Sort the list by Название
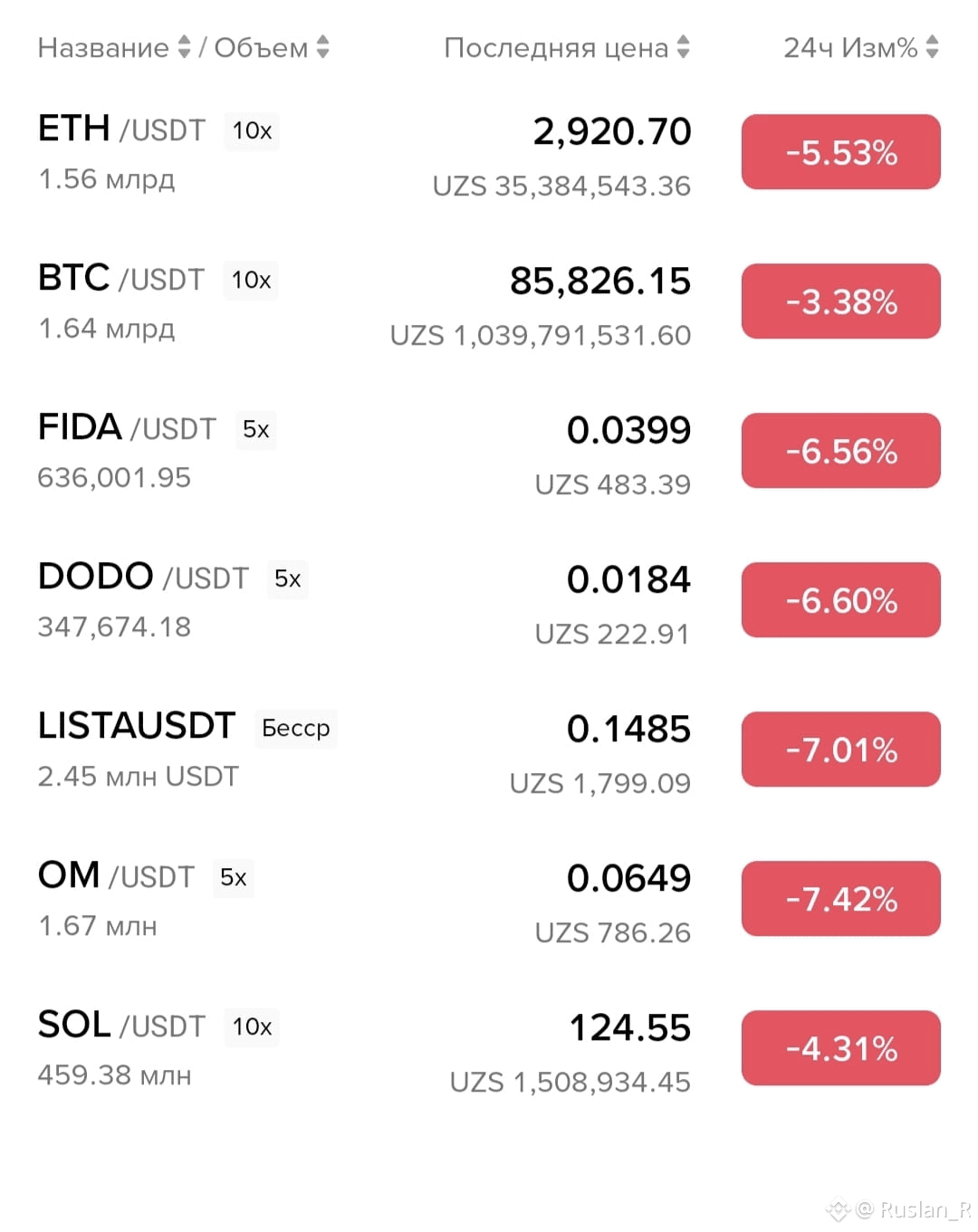 (x=114, y=47)
